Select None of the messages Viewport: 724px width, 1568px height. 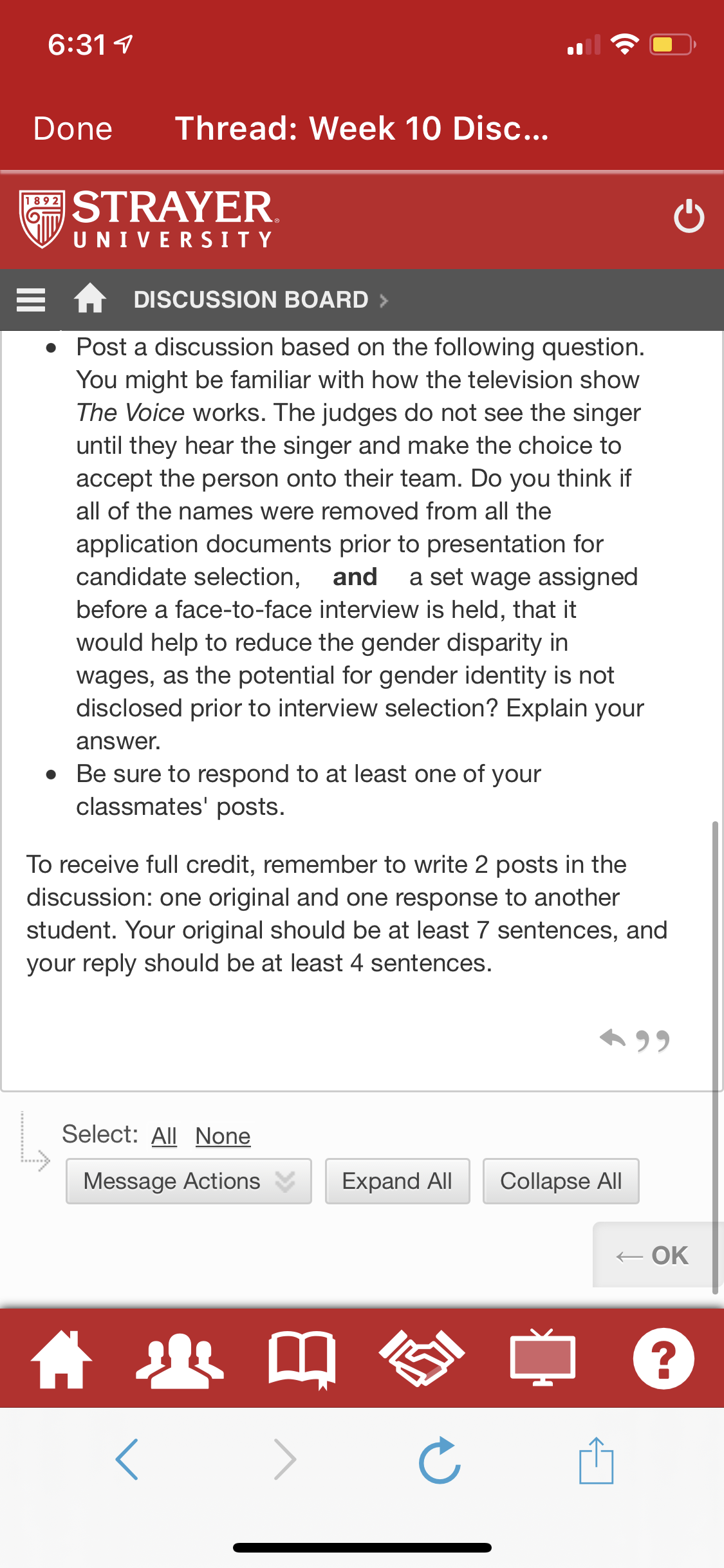tap(223, 1136)
